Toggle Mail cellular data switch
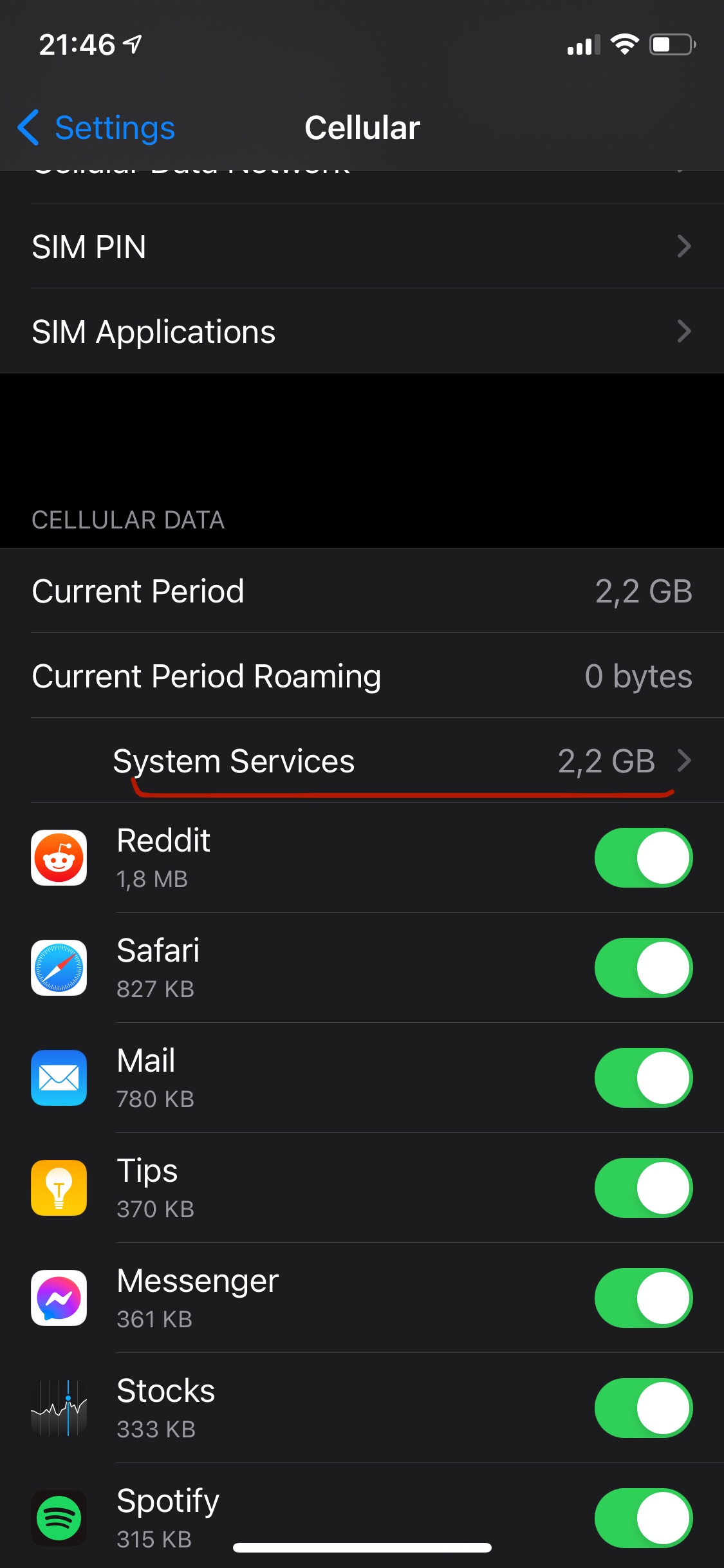724x1568 pixels. 644,1078
